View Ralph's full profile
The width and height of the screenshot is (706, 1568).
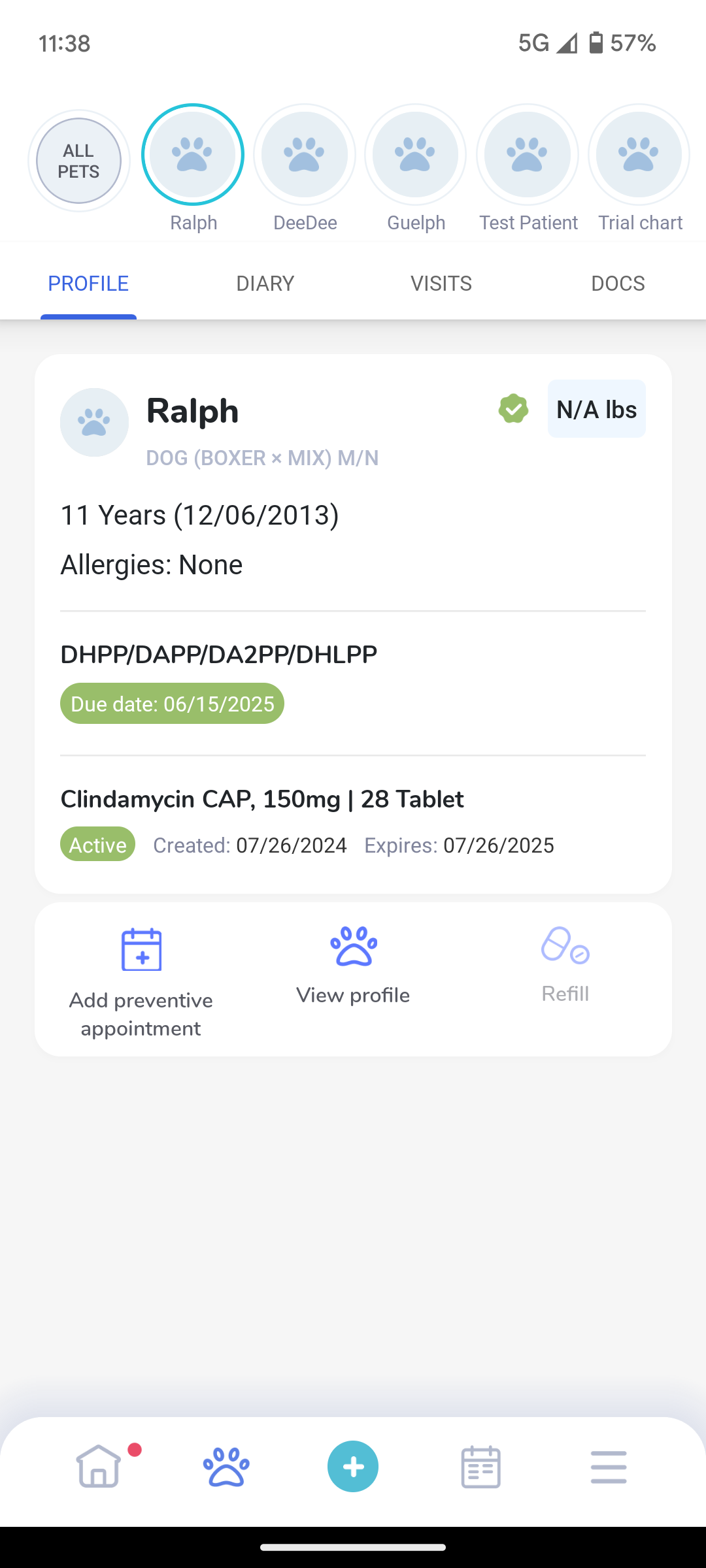point(353,967)
